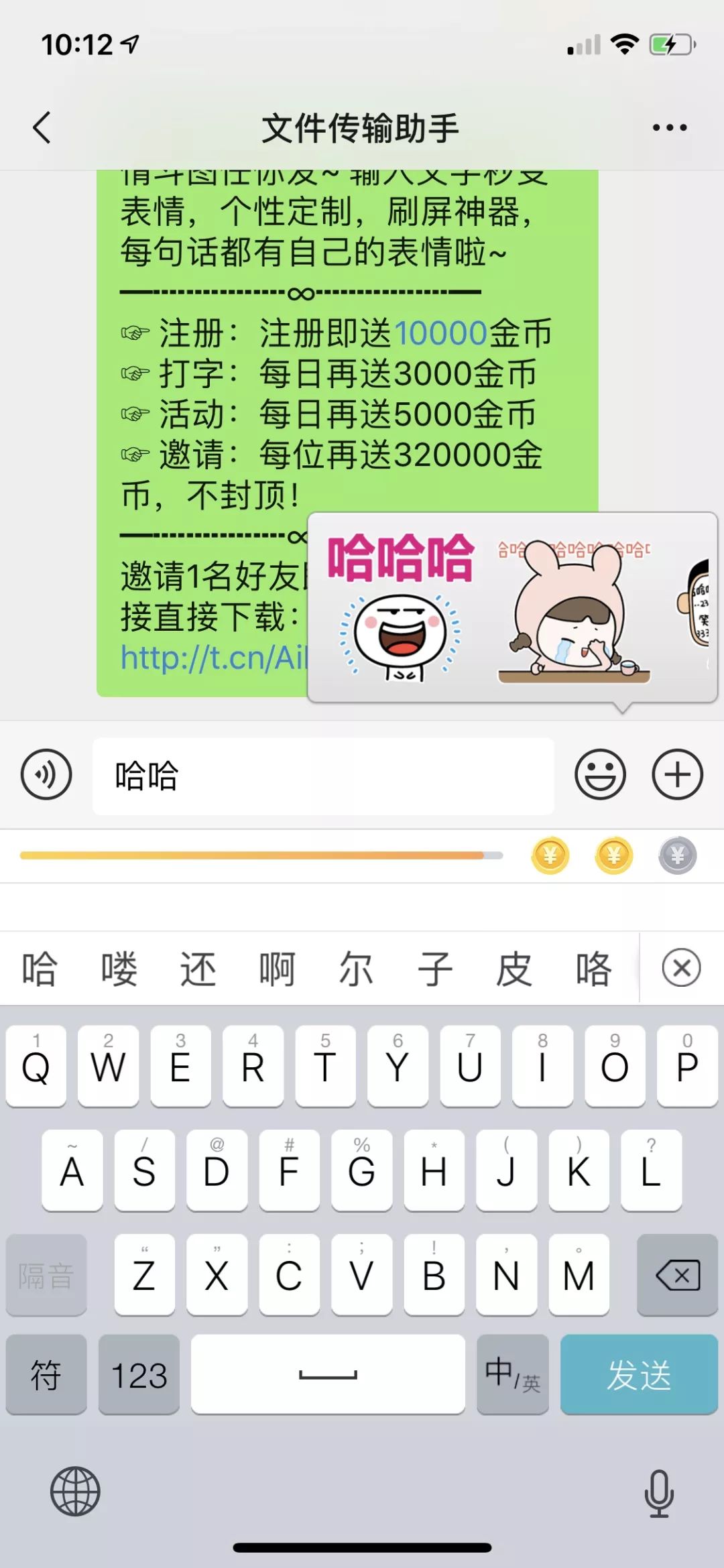This screenshot has height=1568, width=724.
Task: Tap the backspace key
Action: 677,1275
